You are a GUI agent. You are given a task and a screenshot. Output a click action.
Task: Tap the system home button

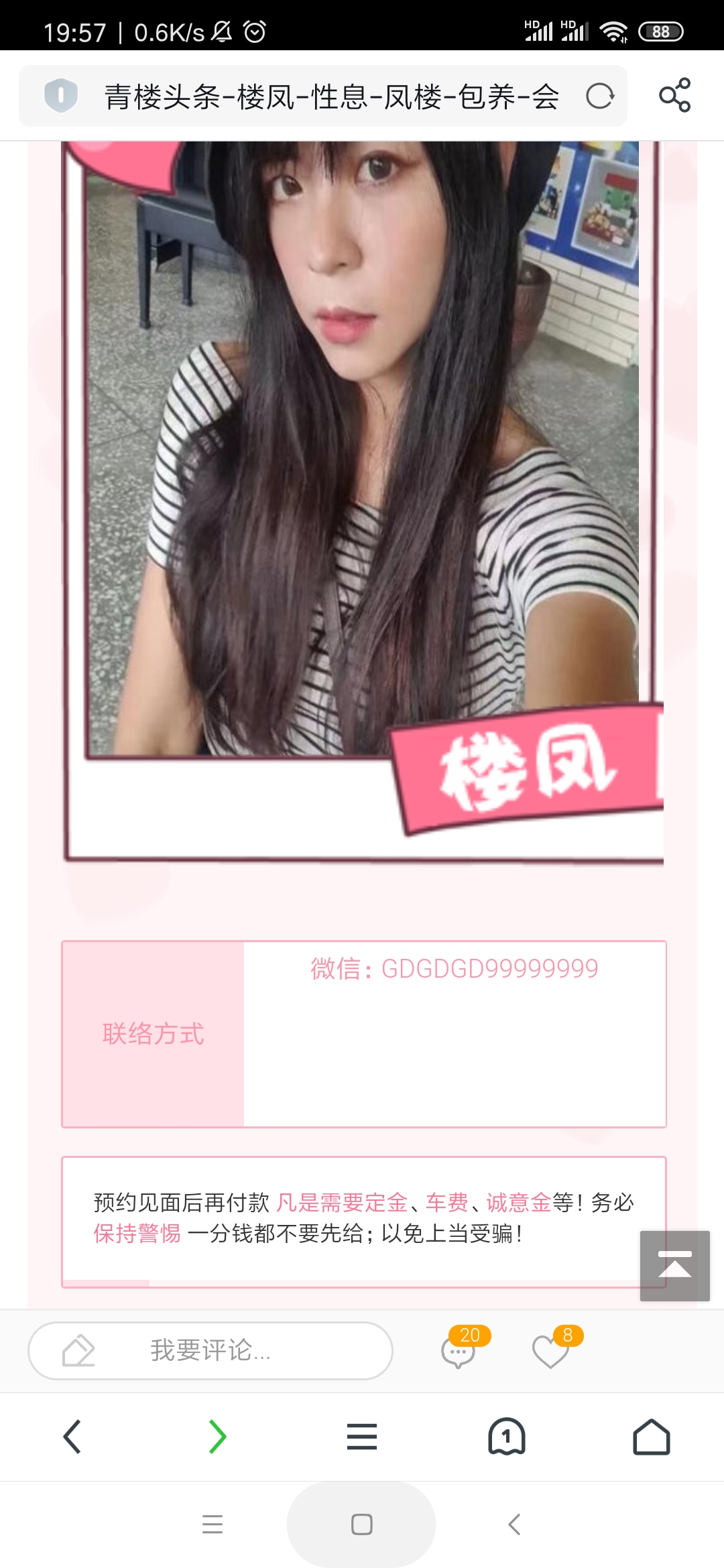click(x=361, y=1524)
